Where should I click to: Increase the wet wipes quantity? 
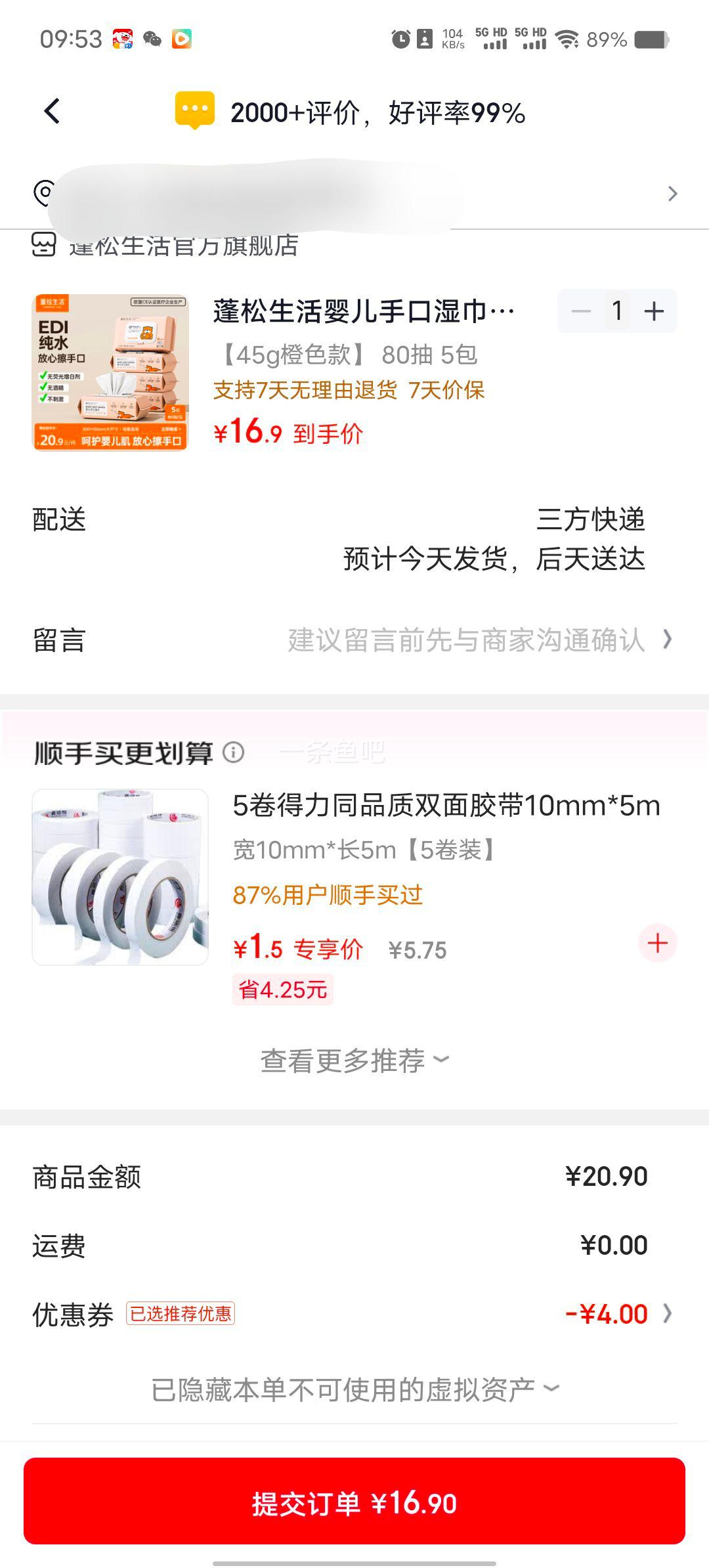point(654,311)
